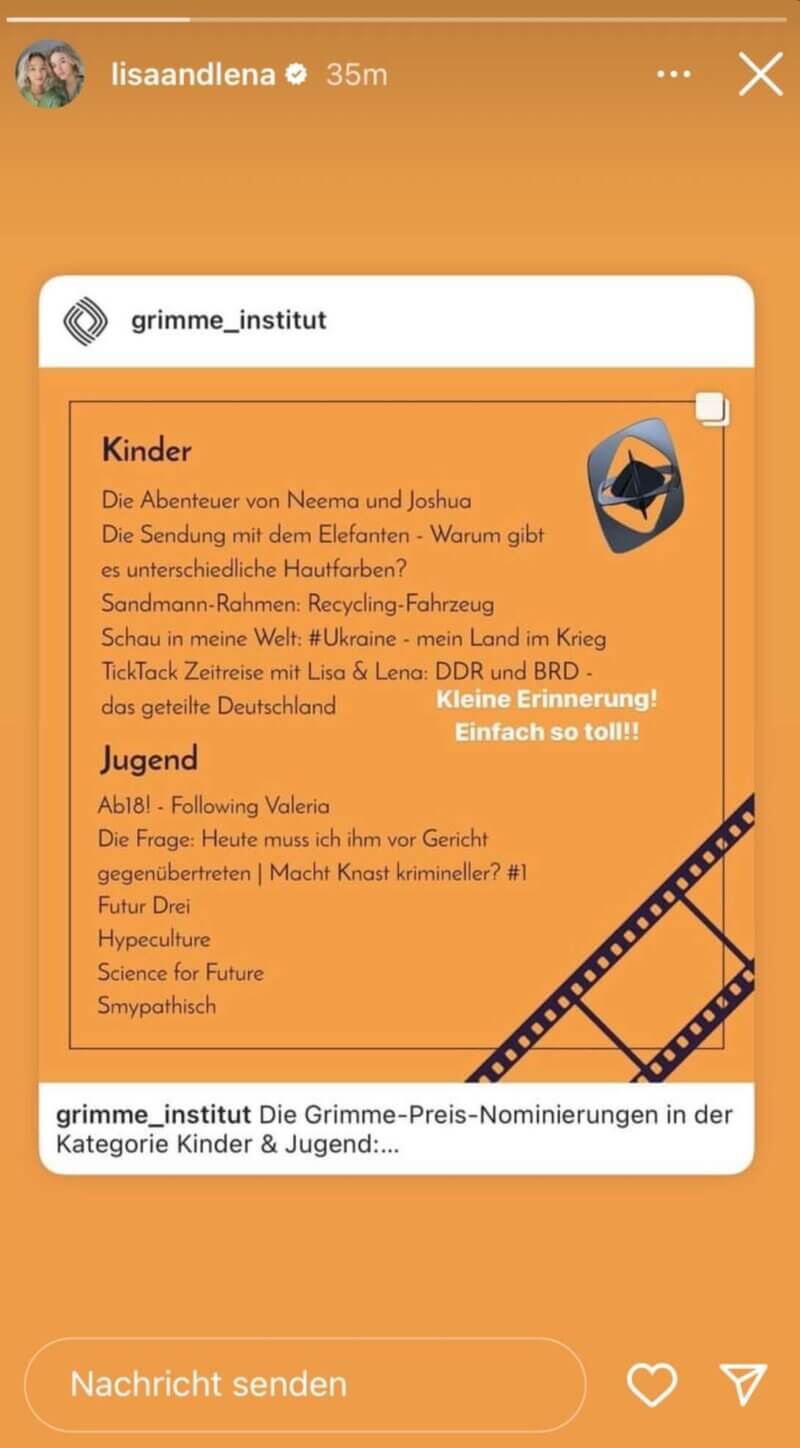Open the story options menu
This screenshot has width=800, height=1448.
[674, 75]
